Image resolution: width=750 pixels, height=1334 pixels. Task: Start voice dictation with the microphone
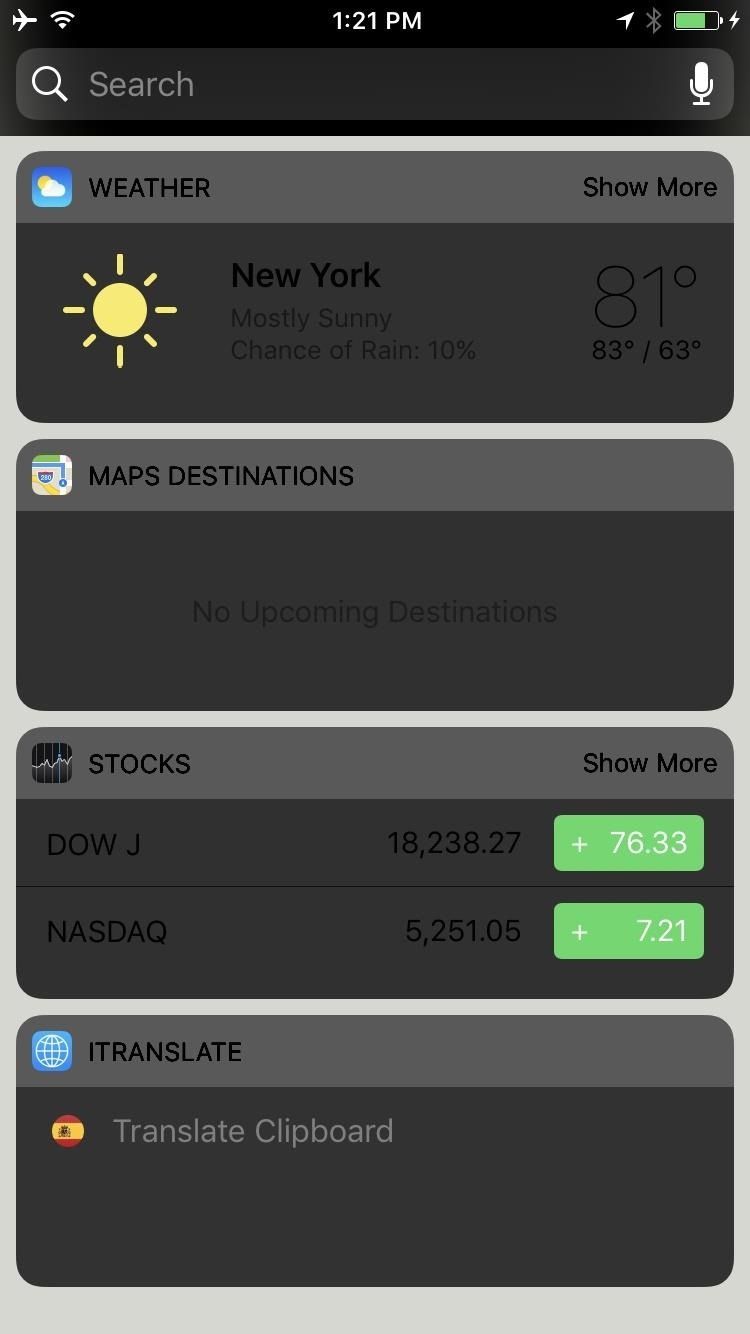point(701,85)
